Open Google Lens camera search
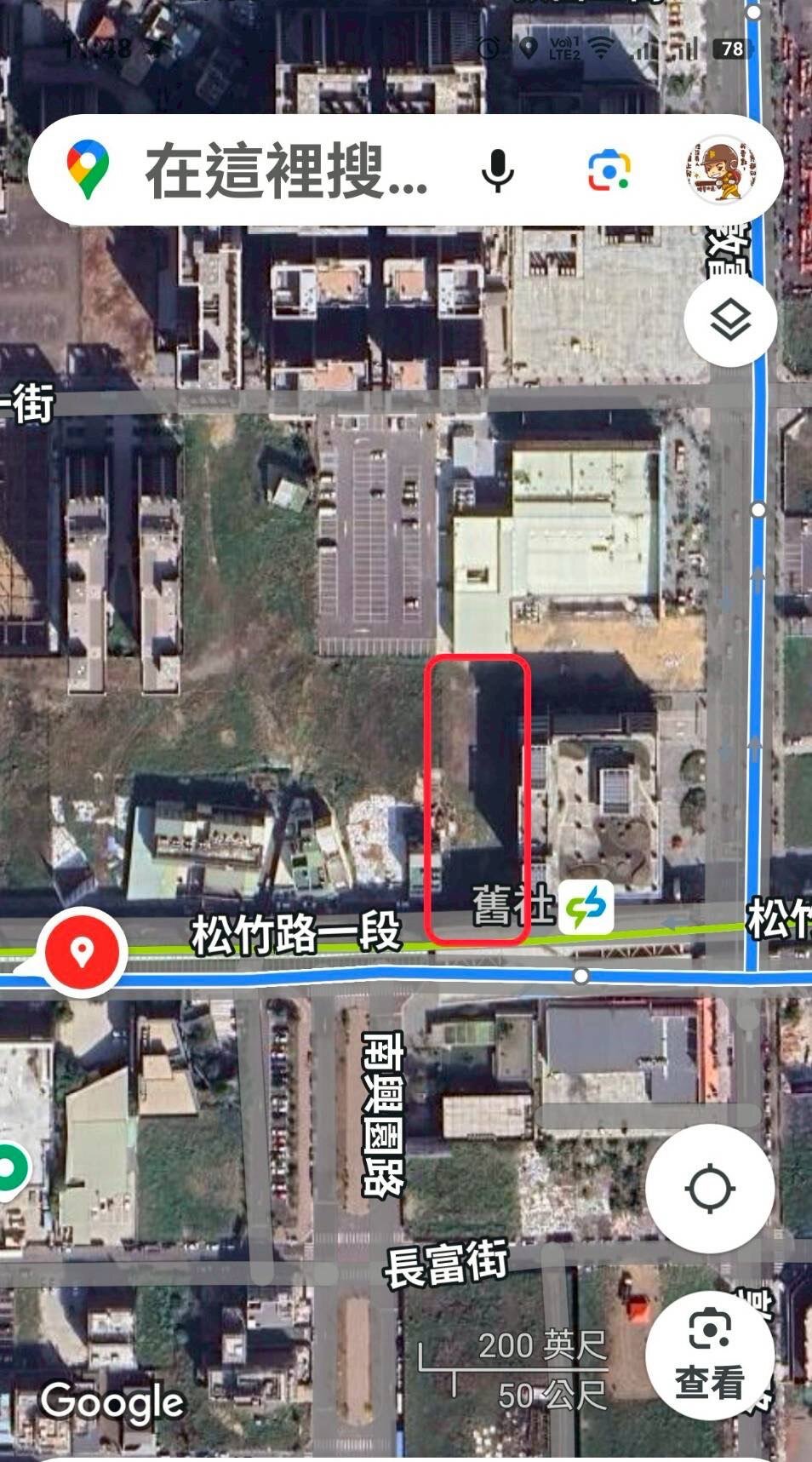 tap(609, 171)
